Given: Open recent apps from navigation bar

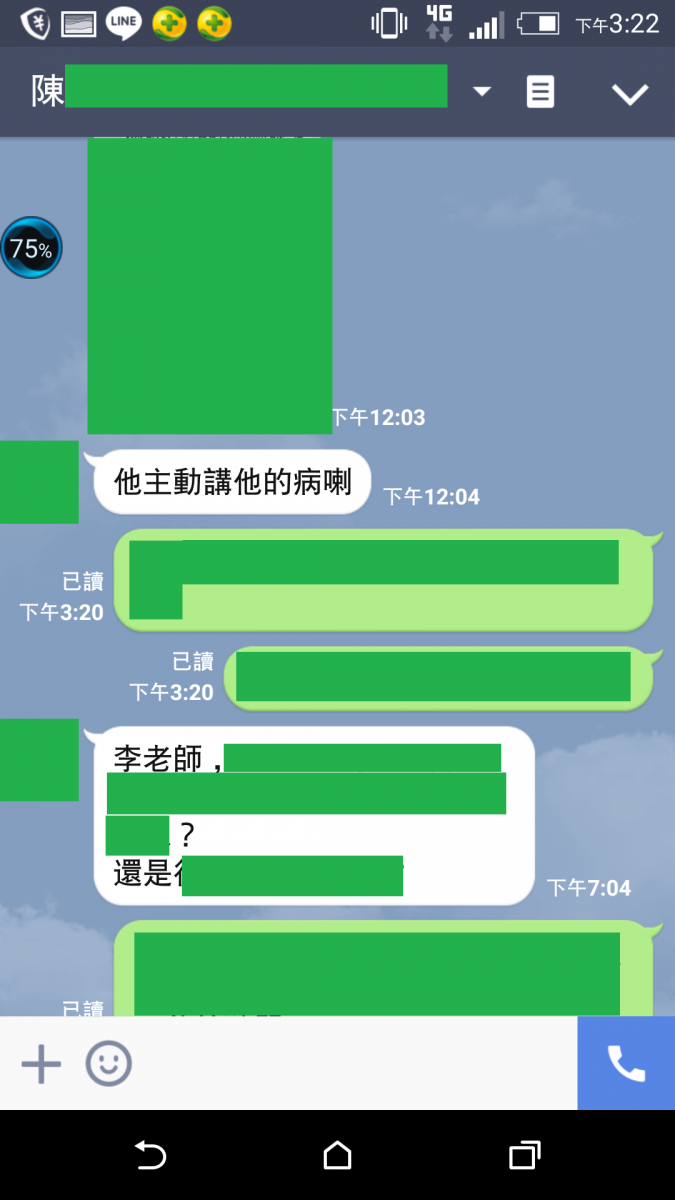Looking at the screenshot, I should coord(524,1156).
